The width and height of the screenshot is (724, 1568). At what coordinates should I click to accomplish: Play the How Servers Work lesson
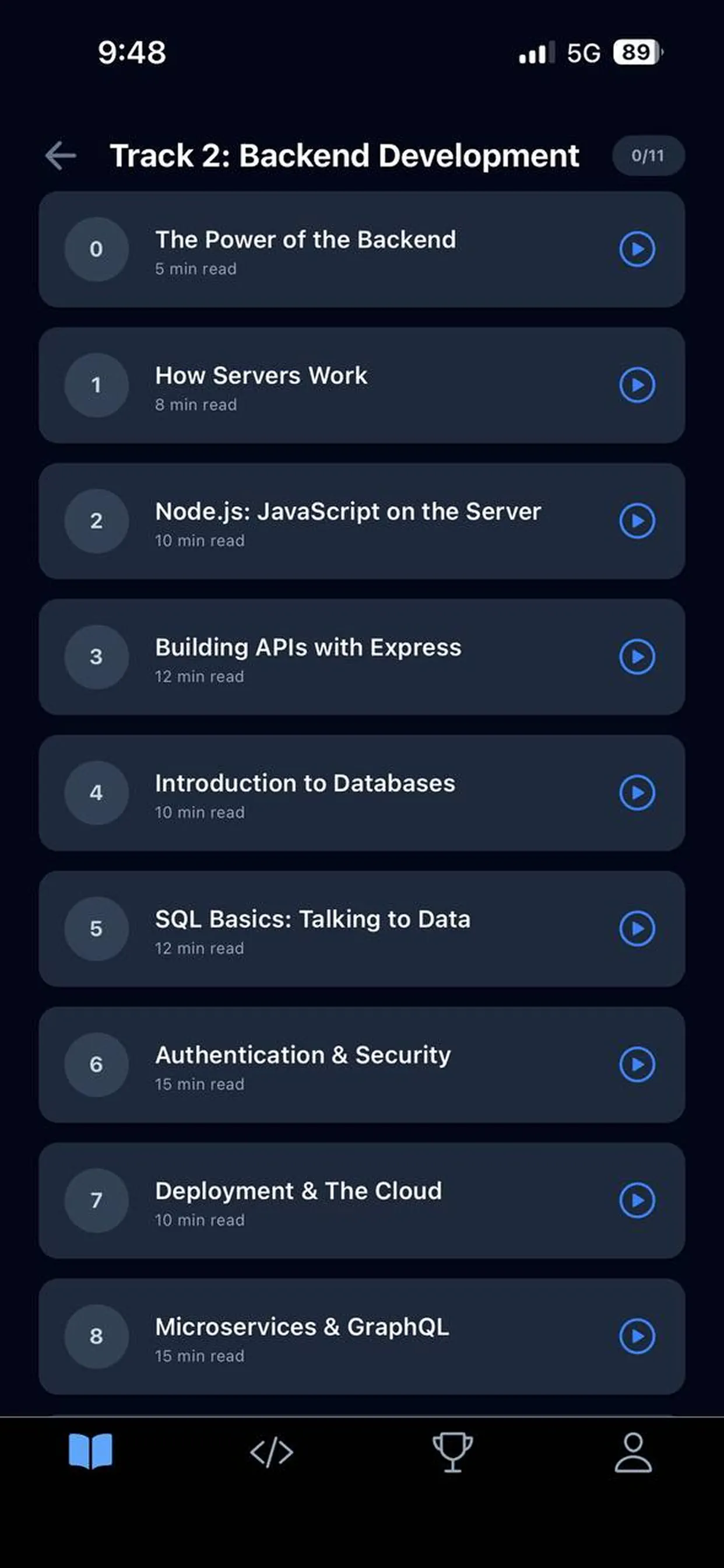coord(637,384)
